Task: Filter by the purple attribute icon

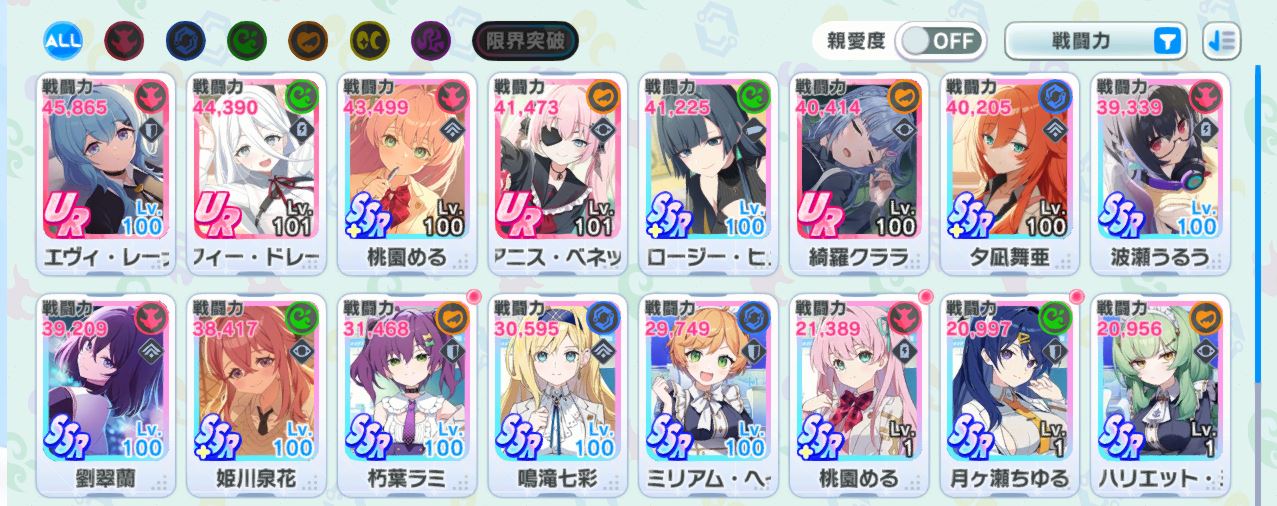Action: (x=431, y=41)
